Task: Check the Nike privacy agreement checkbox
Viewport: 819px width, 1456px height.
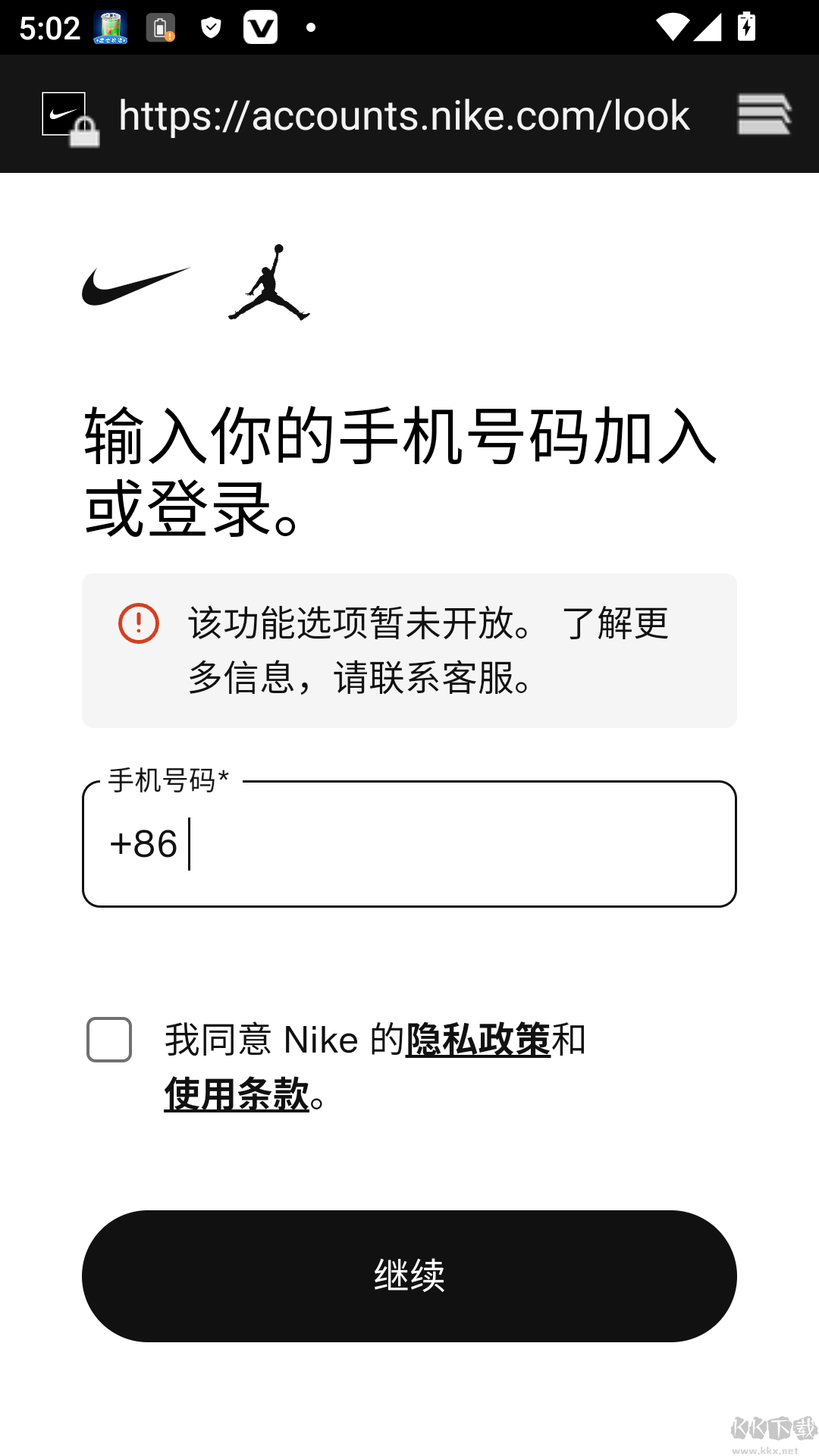Action: point(109,1040)
